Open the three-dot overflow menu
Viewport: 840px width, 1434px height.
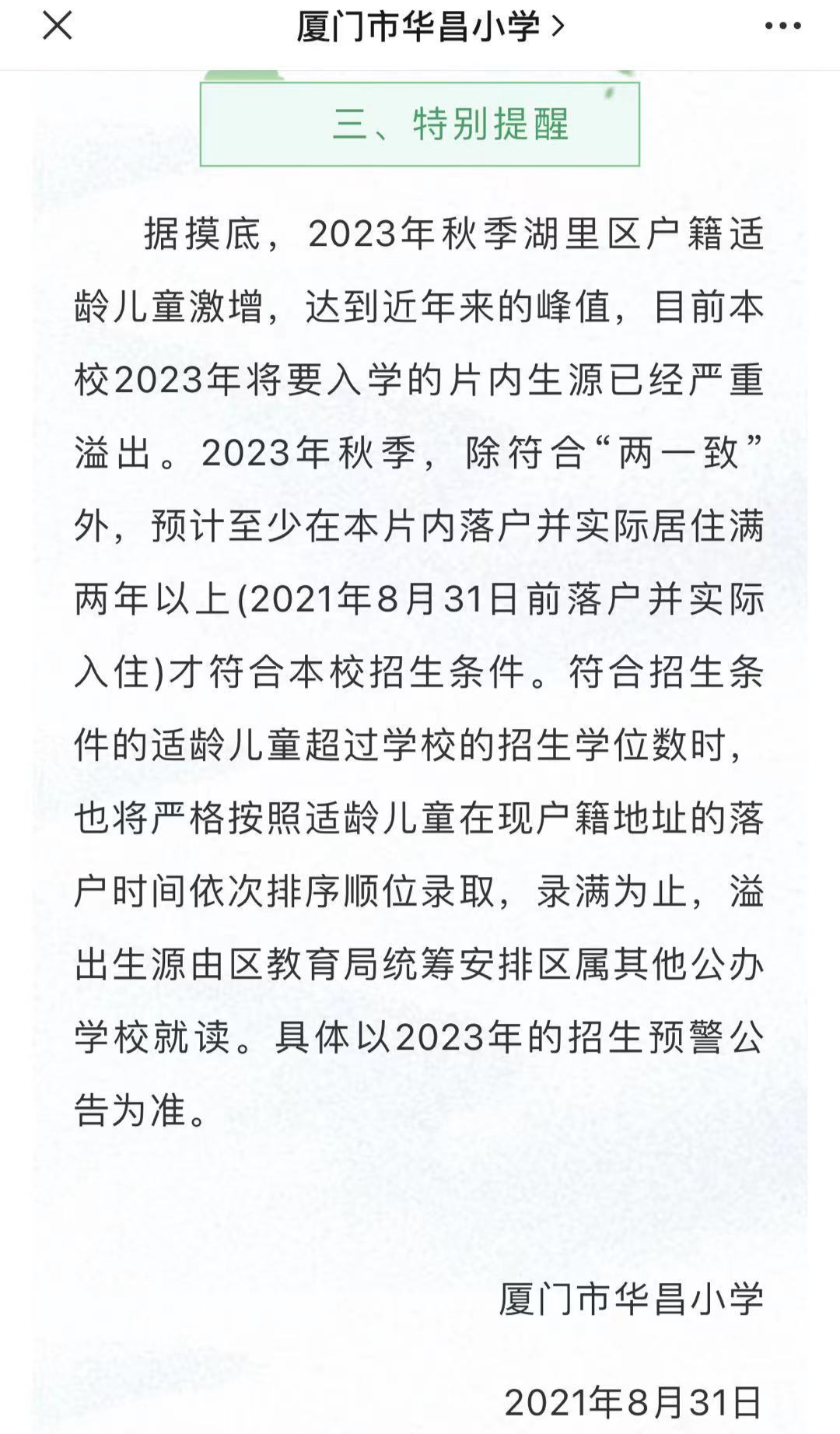pos(782,26)
